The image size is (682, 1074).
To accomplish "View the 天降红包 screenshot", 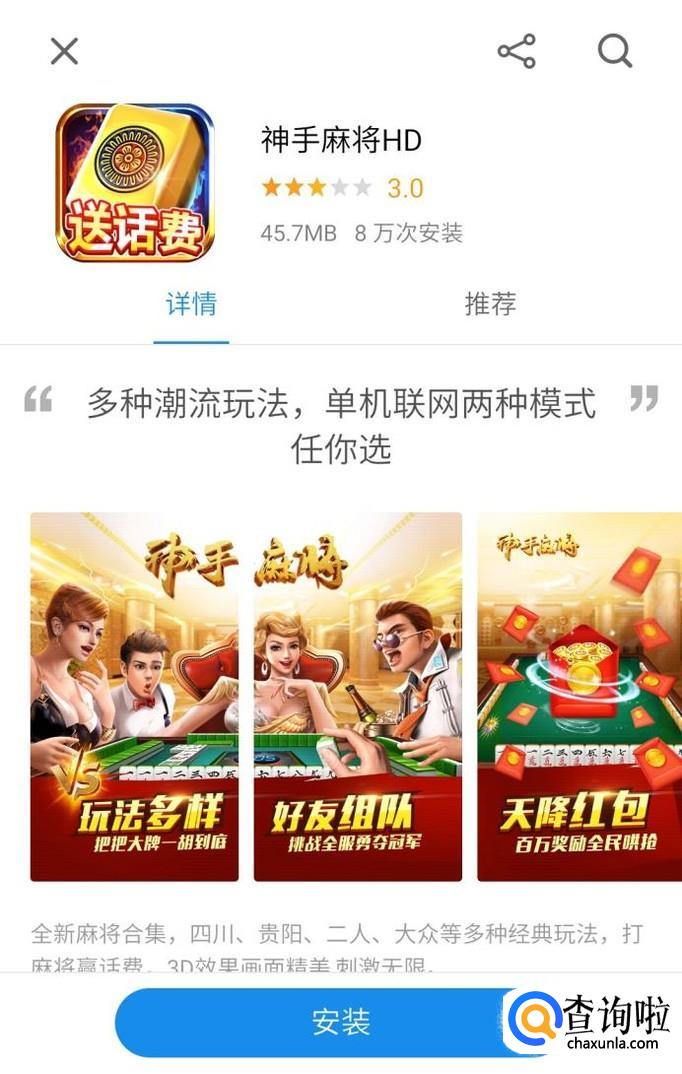I will [x=578, y=697].
